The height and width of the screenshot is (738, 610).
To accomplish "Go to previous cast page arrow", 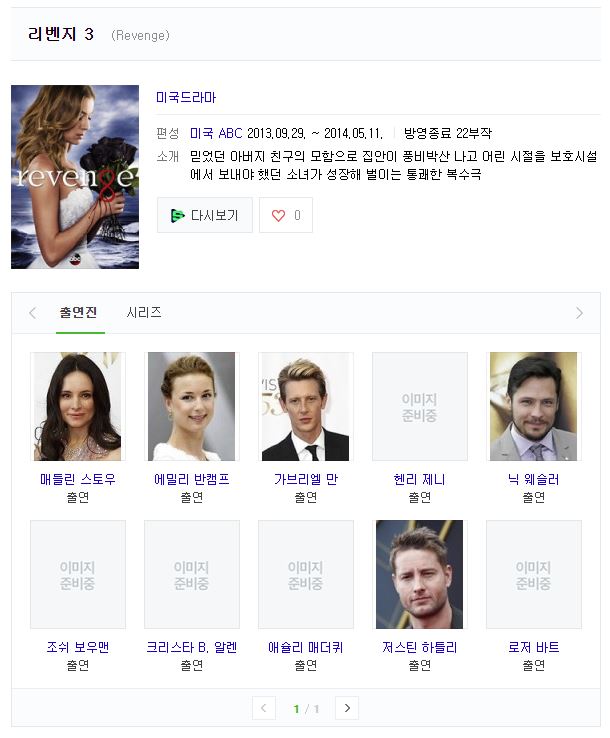I will pyautogui.click(x=264, y=708).
